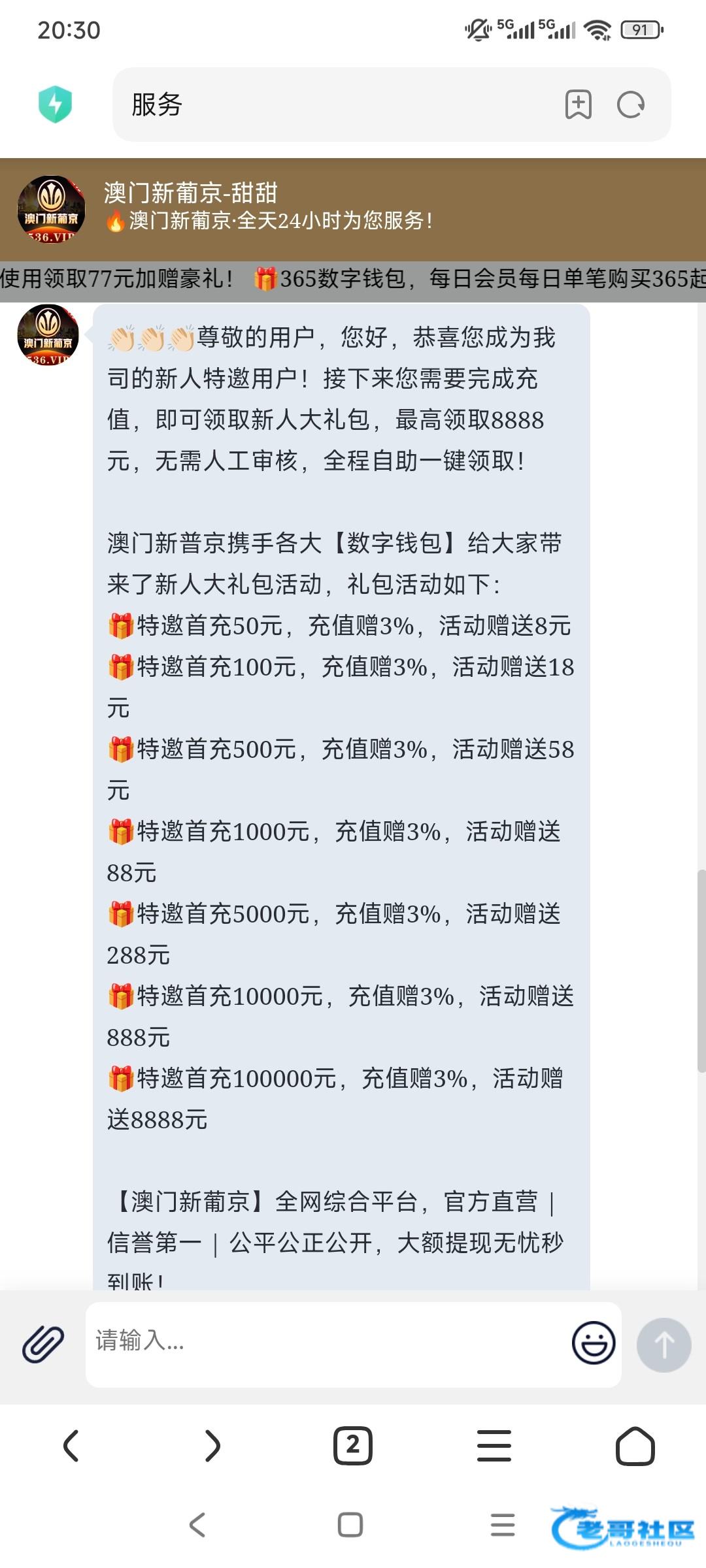Go to the browser home page

(635, 1445)
